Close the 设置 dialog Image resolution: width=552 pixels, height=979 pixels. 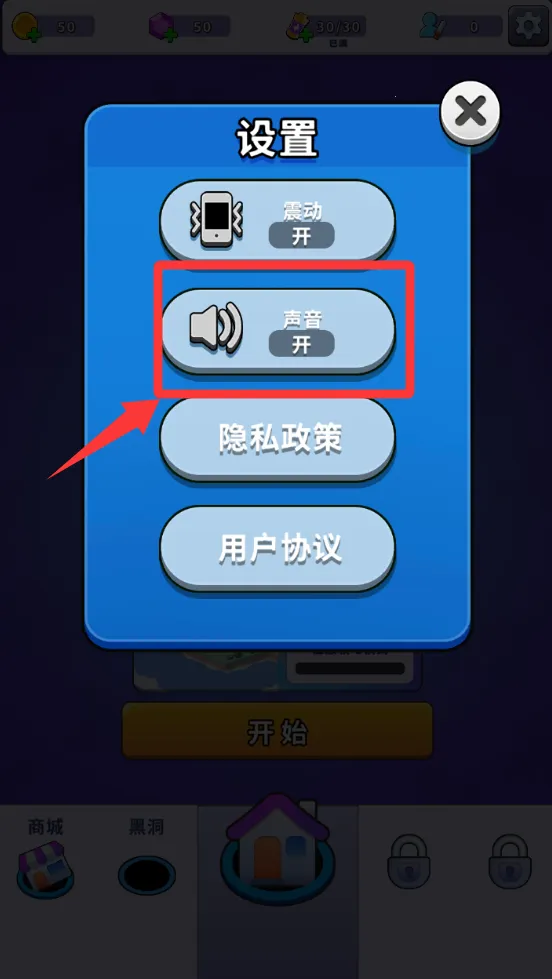pos(470,113)
